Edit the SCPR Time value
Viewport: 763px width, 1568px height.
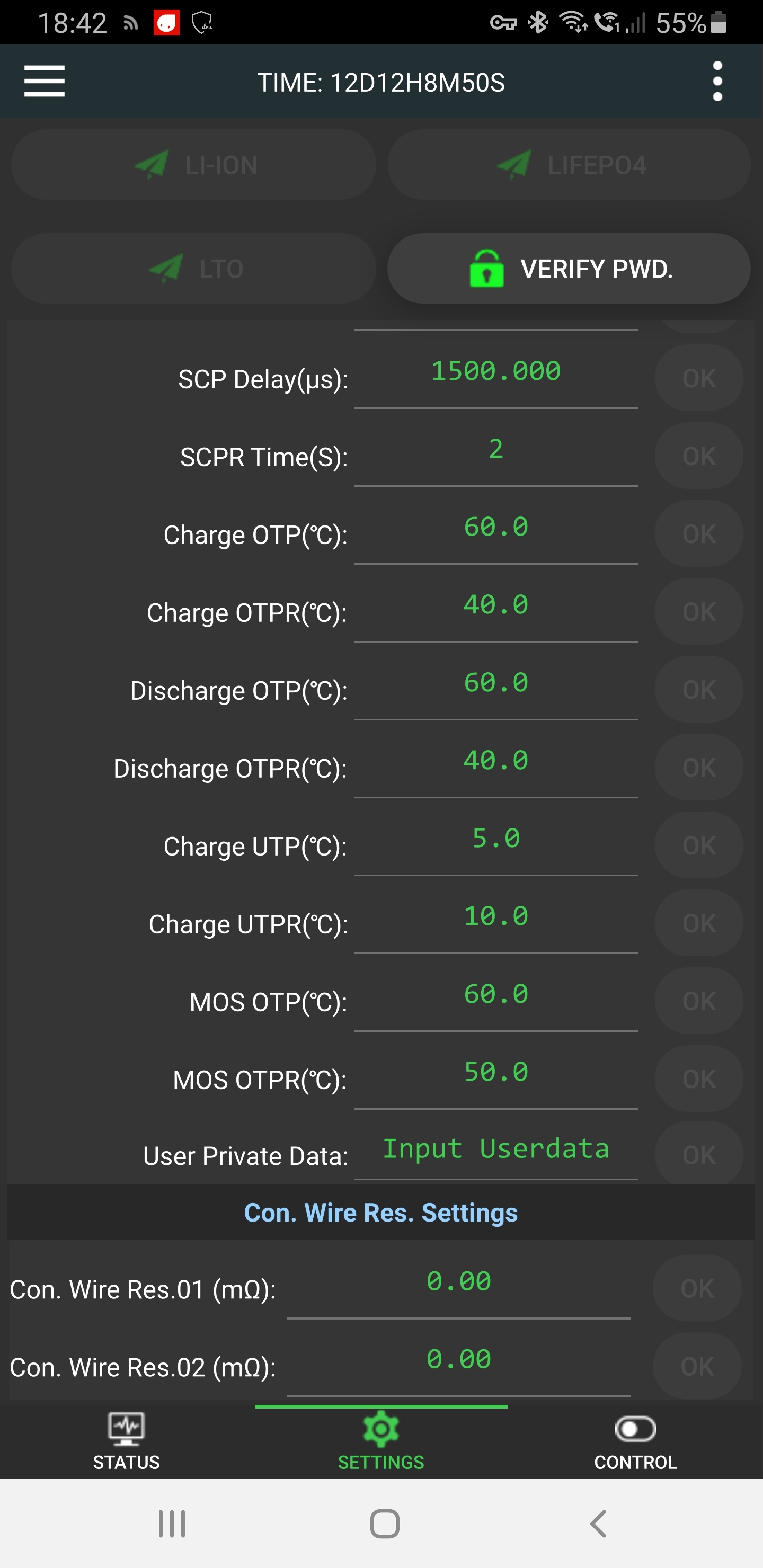click(495, 450)
